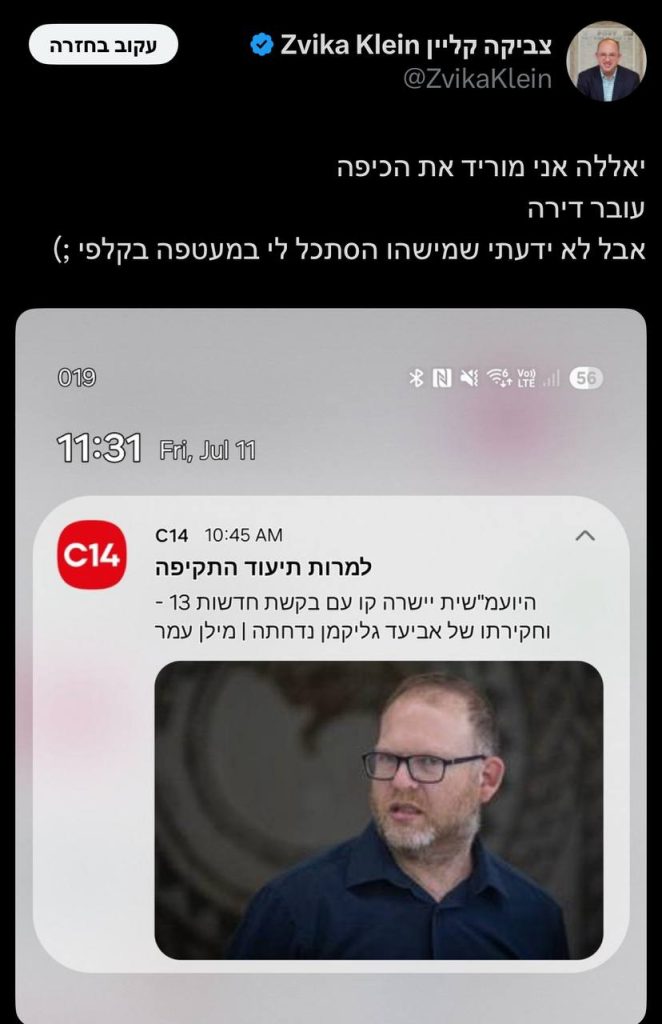Open Zvika Klein's profile picture
The width and height of the screenshot is (662, 1024).
tap(607, 61)
